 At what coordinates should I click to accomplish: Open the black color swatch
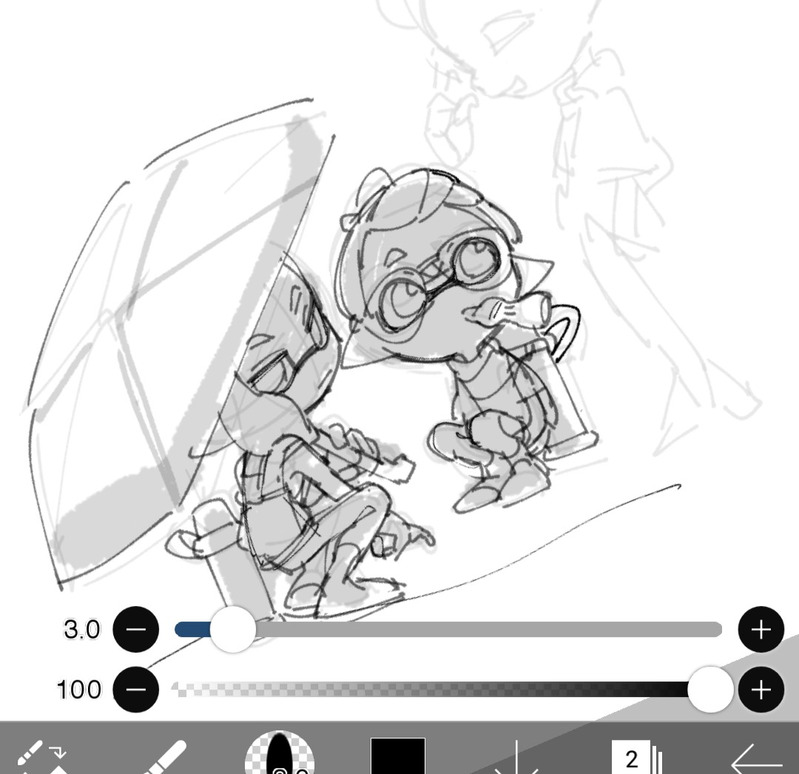[398, 757]
